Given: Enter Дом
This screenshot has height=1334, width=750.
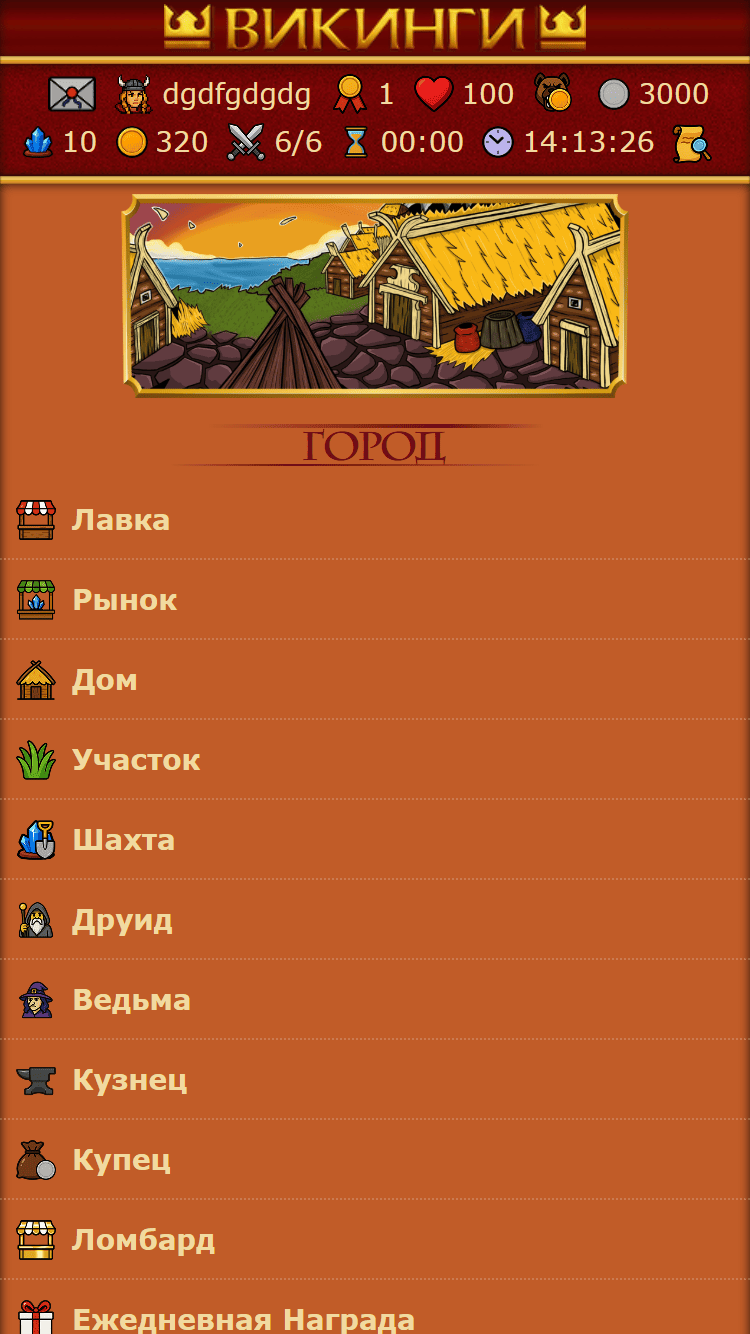Looking at the screenshot, I should [104, 680].
